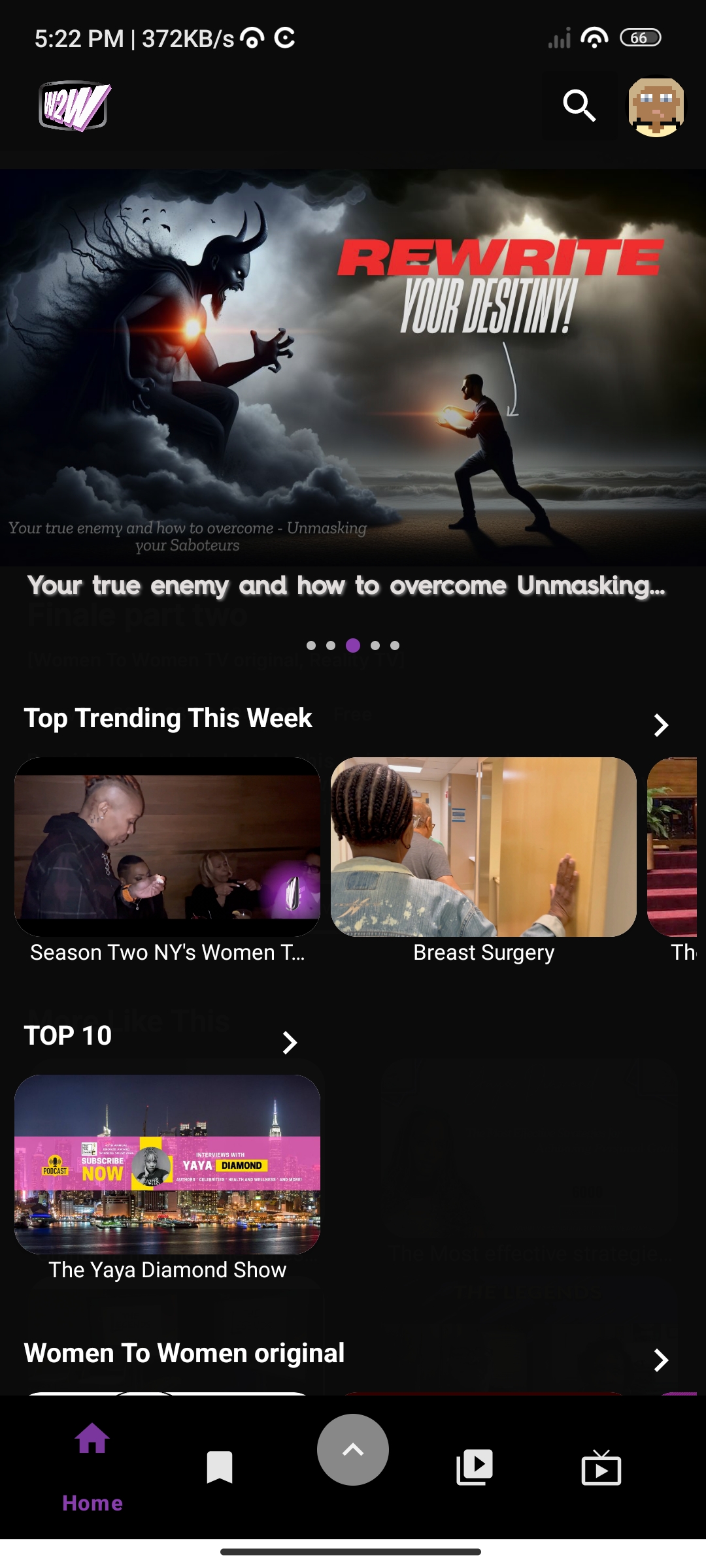Expand Top Trending This Week list
This screenshot has width=706, height=1568.
pos(661,725)
